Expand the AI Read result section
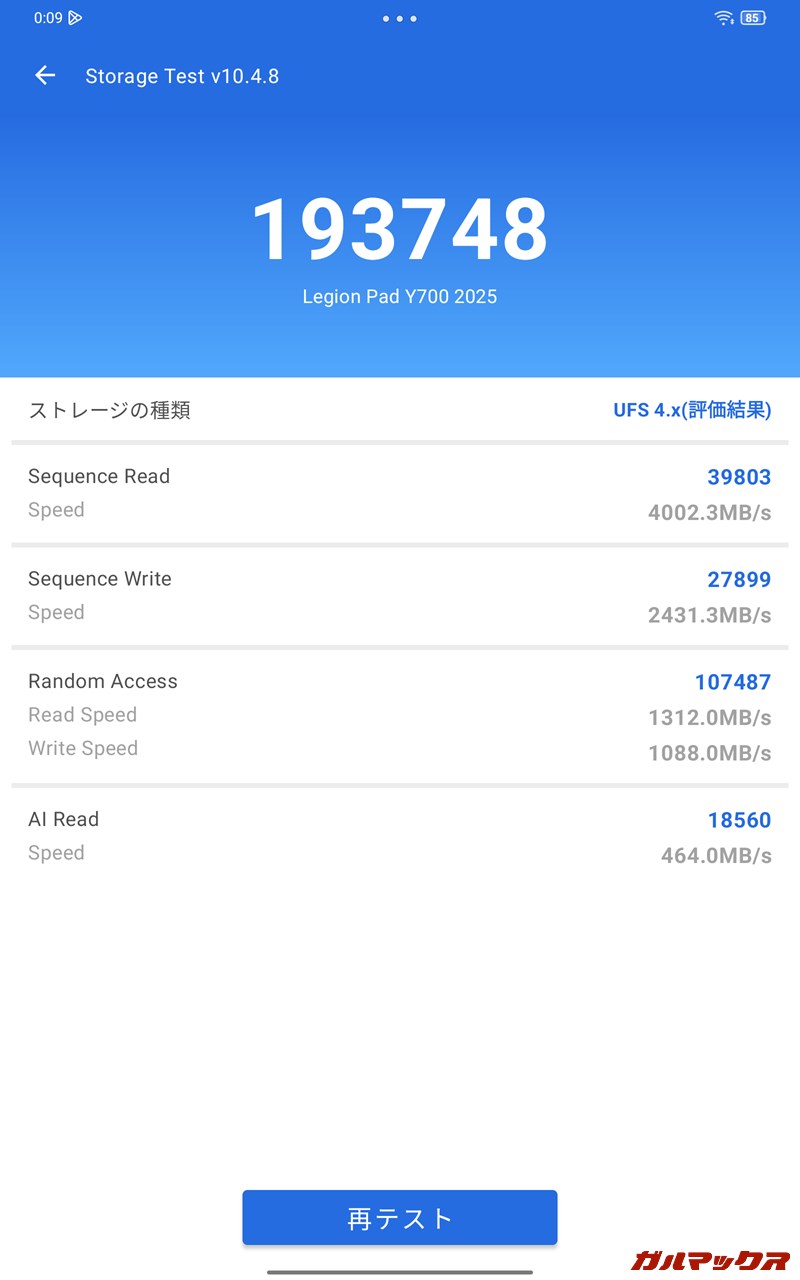800x1280 pixels. click(x=400, y=836)
